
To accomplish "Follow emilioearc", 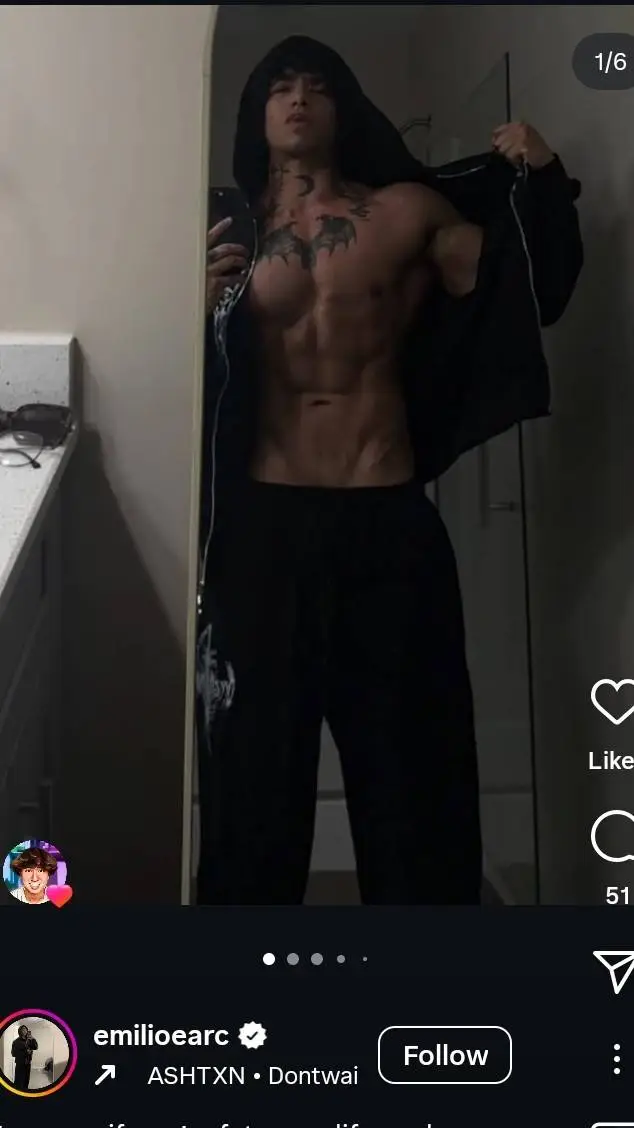I will (x=445, y=1055).
